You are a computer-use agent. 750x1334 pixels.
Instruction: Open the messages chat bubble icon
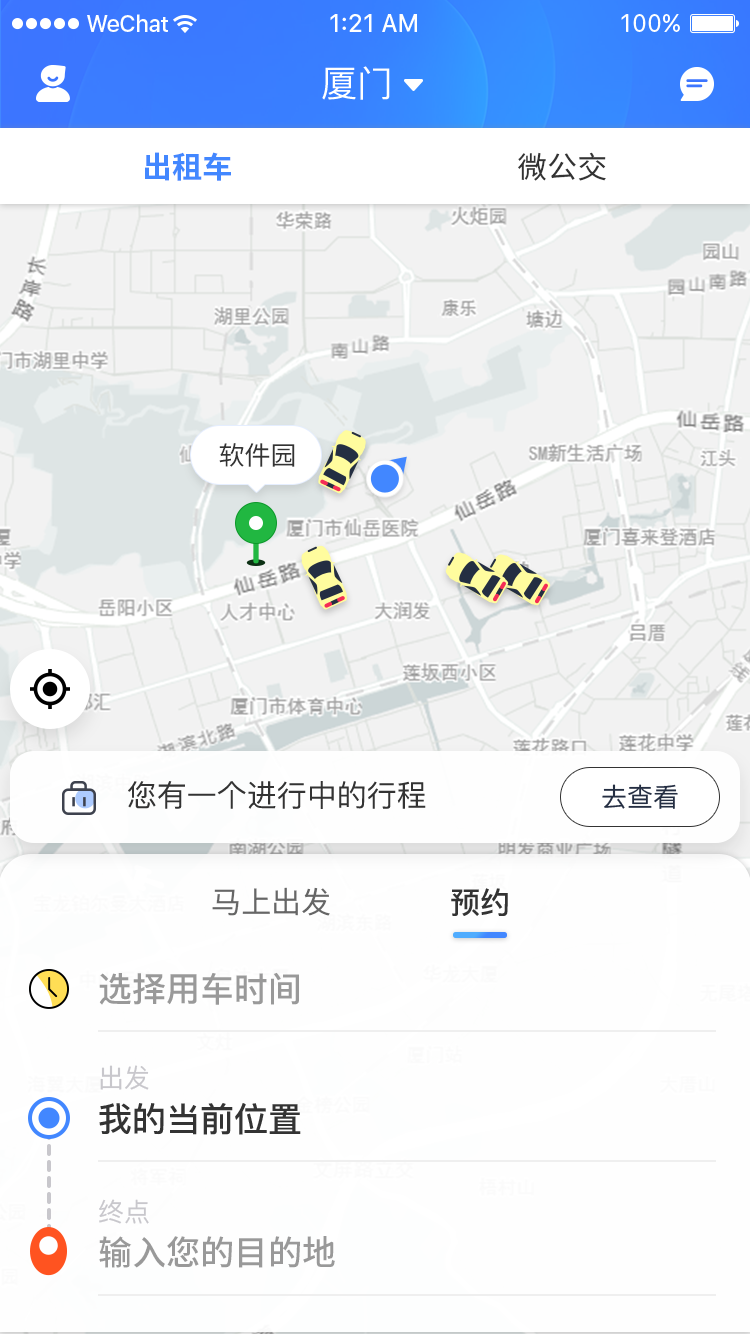(696, 84)
